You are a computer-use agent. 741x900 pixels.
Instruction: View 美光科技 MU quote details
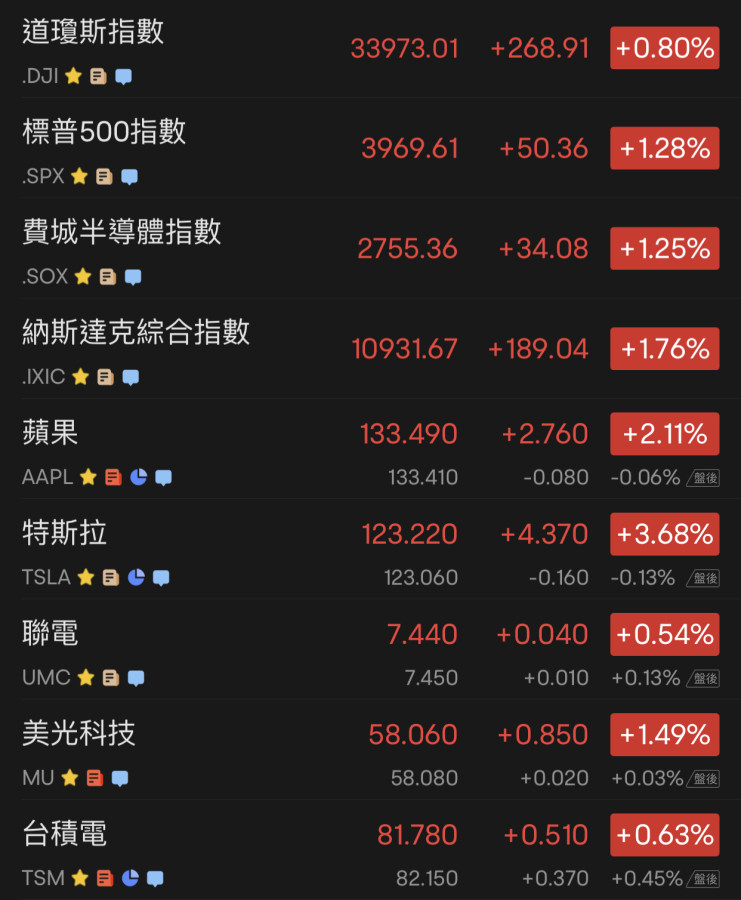click(x=78, y=734)
